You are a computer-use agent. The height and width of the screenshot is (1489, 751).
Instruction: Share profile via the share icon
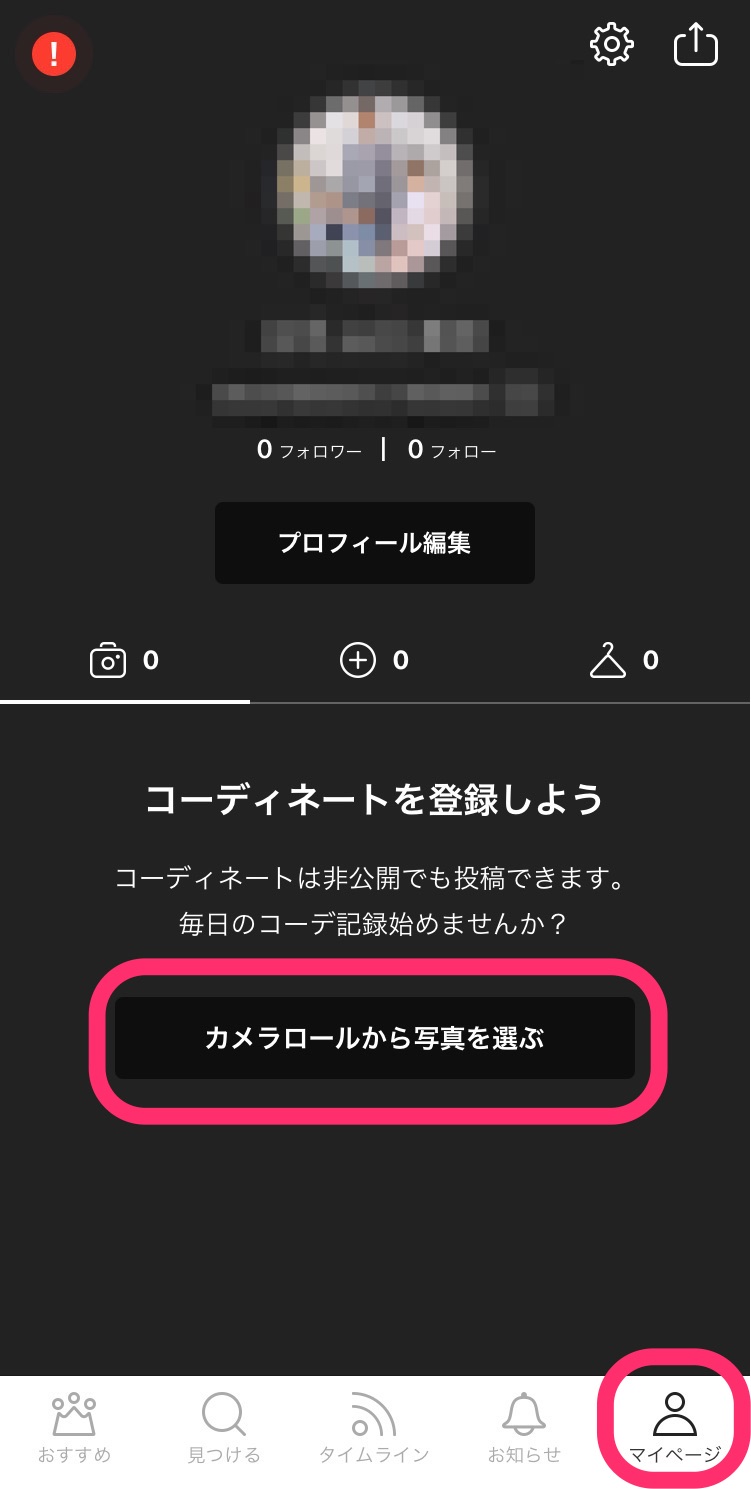pos(695,44)
